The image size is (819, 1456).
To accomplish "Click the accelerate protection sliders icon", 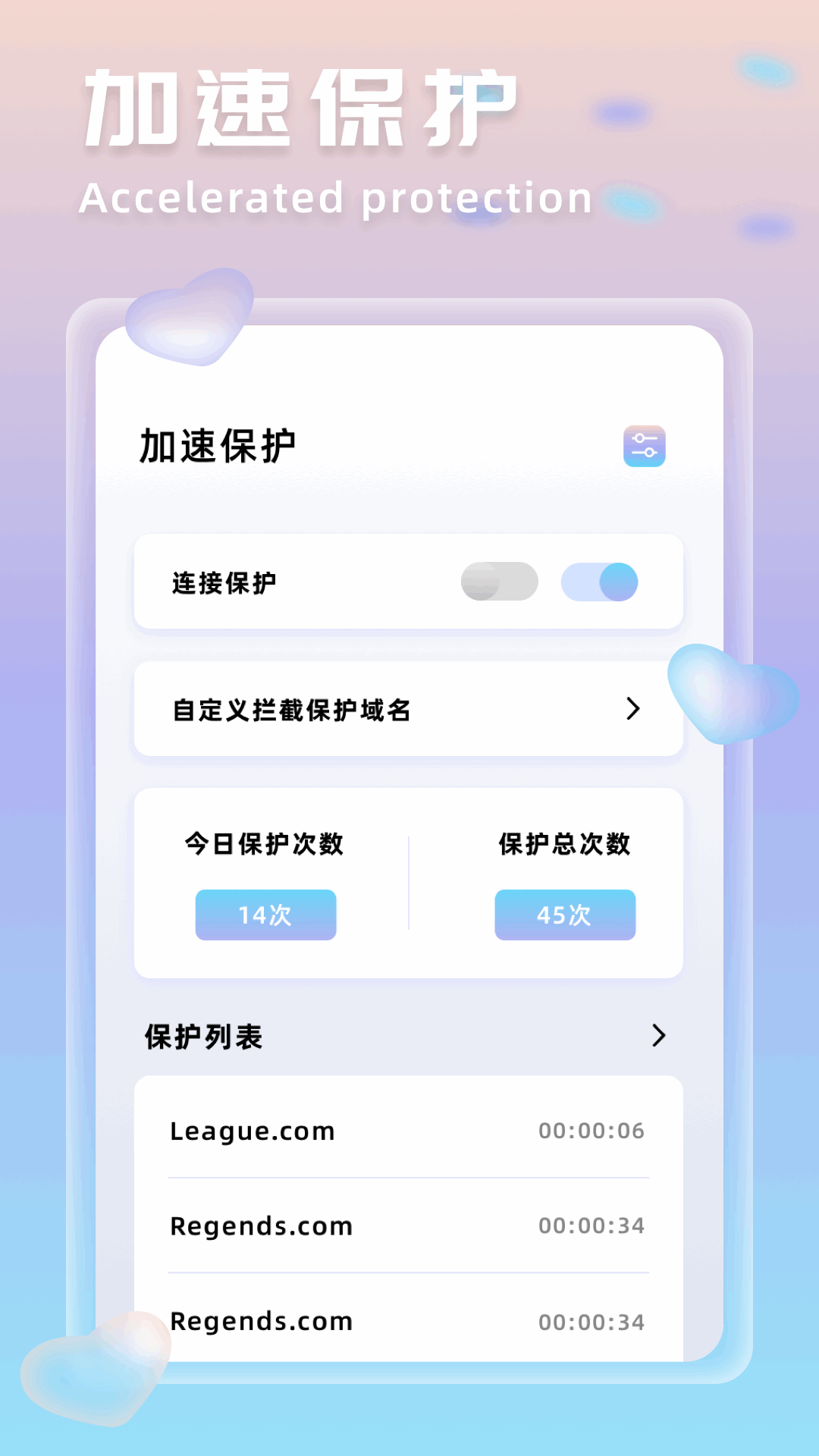I will tap(645, 447).
